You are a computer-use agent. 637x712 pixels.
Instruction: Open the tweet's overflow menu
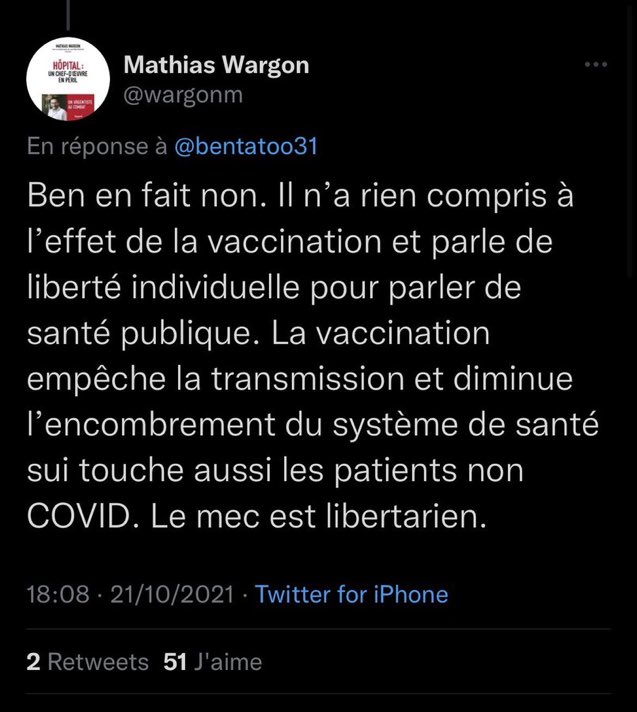595,66
